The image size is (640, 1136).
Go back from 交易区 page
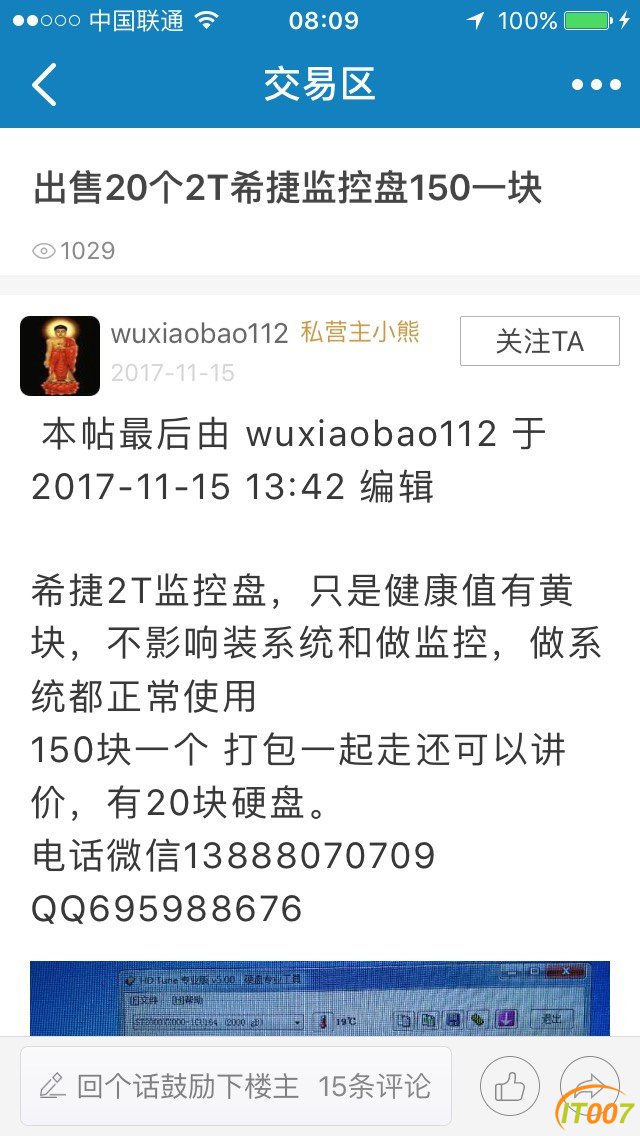click(44, 85)
